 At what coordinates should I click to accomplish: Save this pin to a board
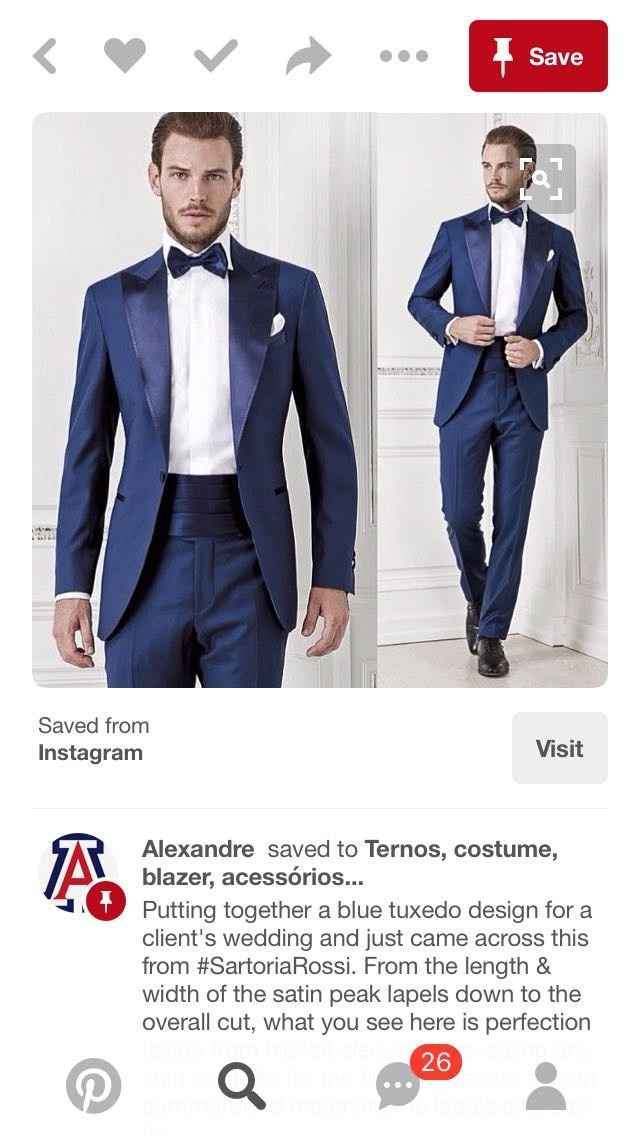[538, 56]
